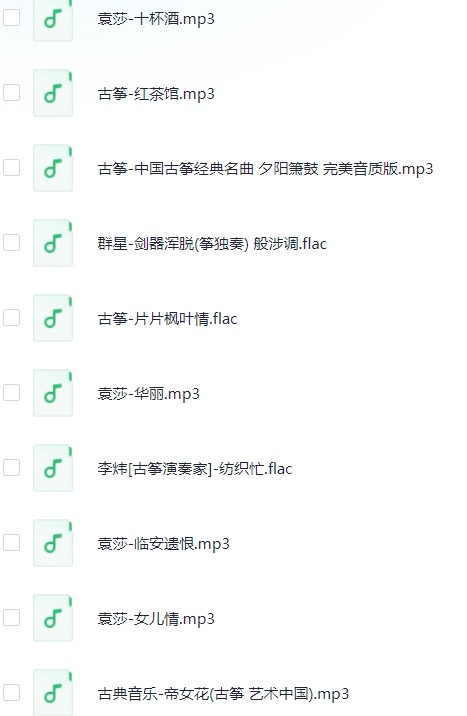The height and width of the screenshot is (716, 467).
Task: Open 群星-剑器浑脱(筝独奏) 般涉调.flac
Action: pos(212,244)
